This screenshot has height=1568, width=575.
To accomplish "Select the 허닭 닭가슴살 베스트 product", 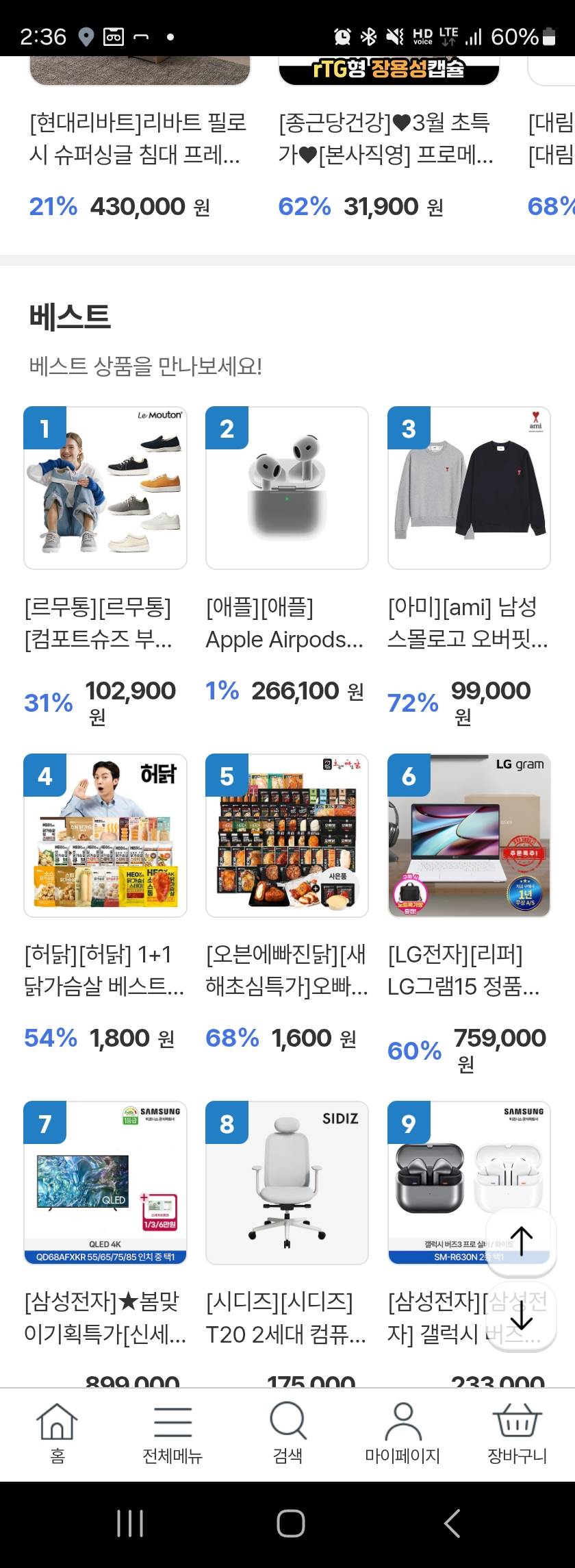I will pyautogui.click(x=105, y=835).
